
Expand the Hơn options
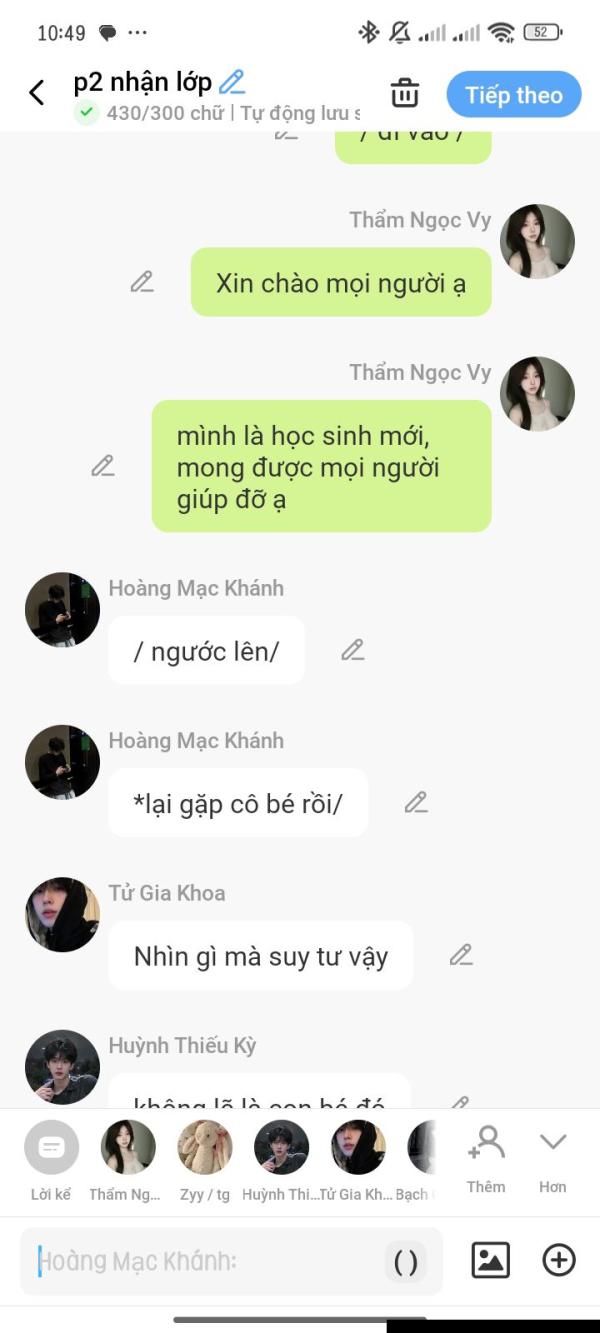(553, 1158)
